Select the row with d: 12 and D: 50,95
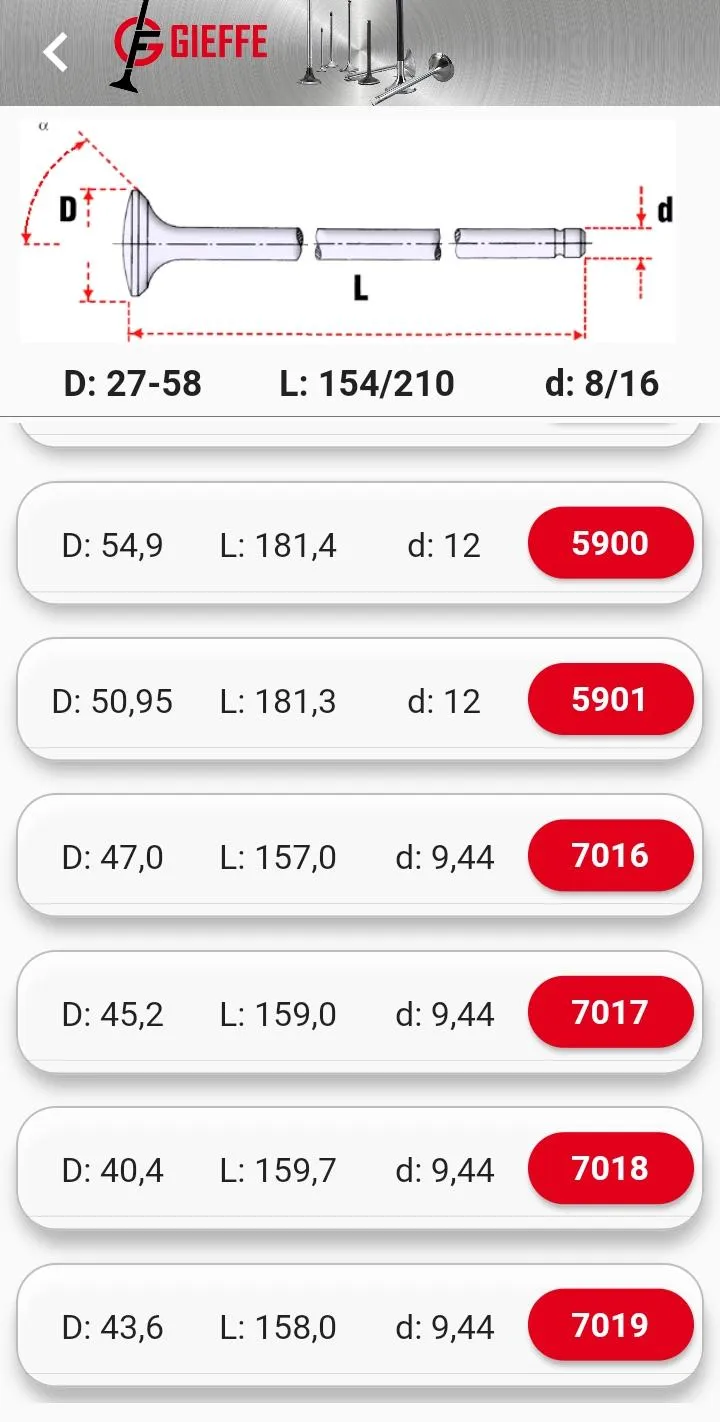Viewport: 720px width, 1422px height. click(x=300, y=699)
